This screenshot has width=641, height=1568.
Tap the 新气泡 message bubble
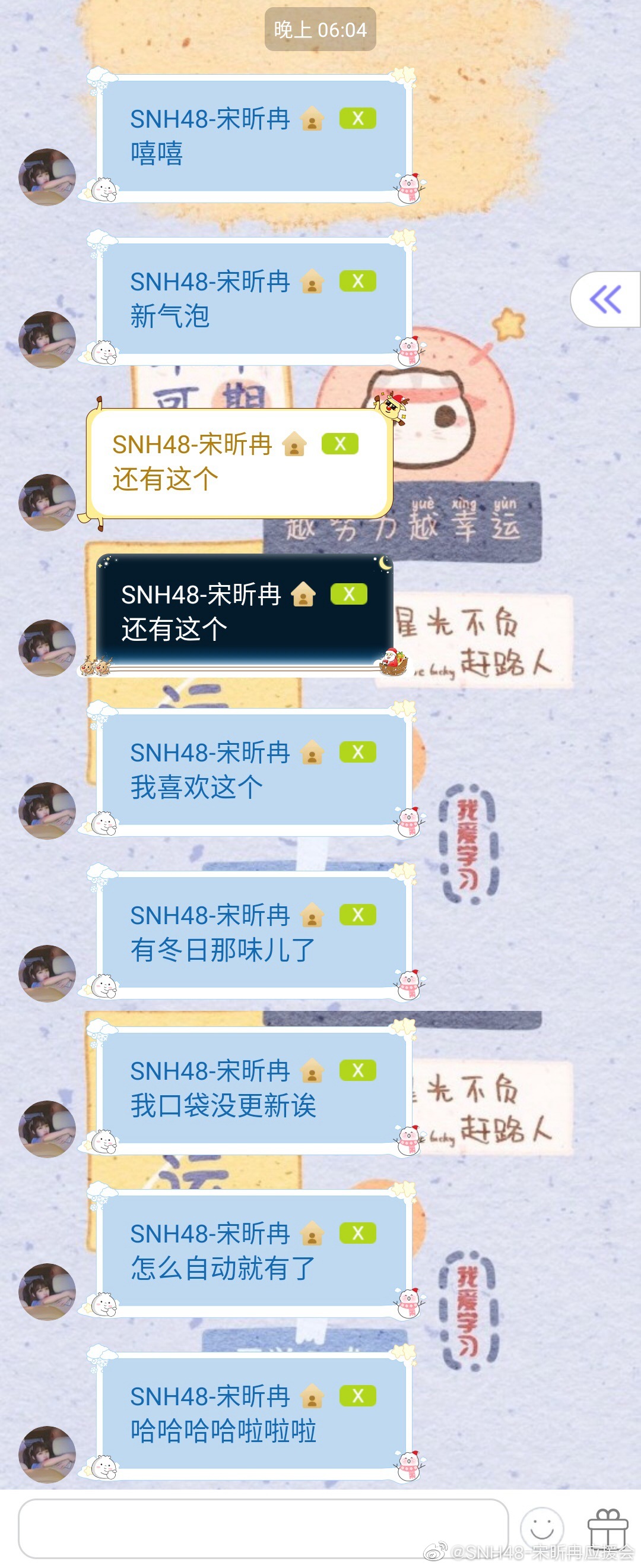click(253, 299)
